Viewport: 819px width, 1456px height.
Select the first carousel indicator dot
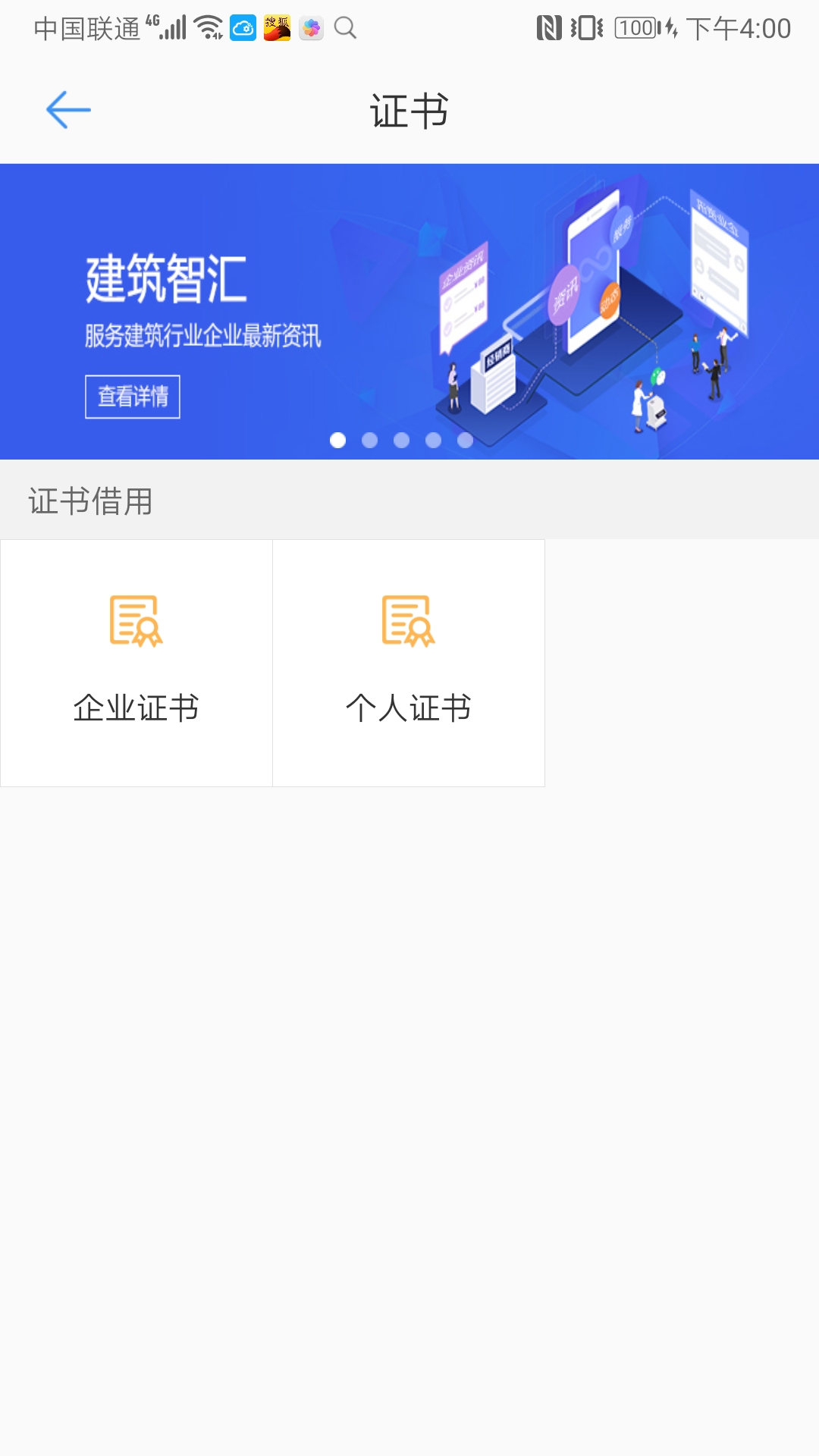click(337, 438)
